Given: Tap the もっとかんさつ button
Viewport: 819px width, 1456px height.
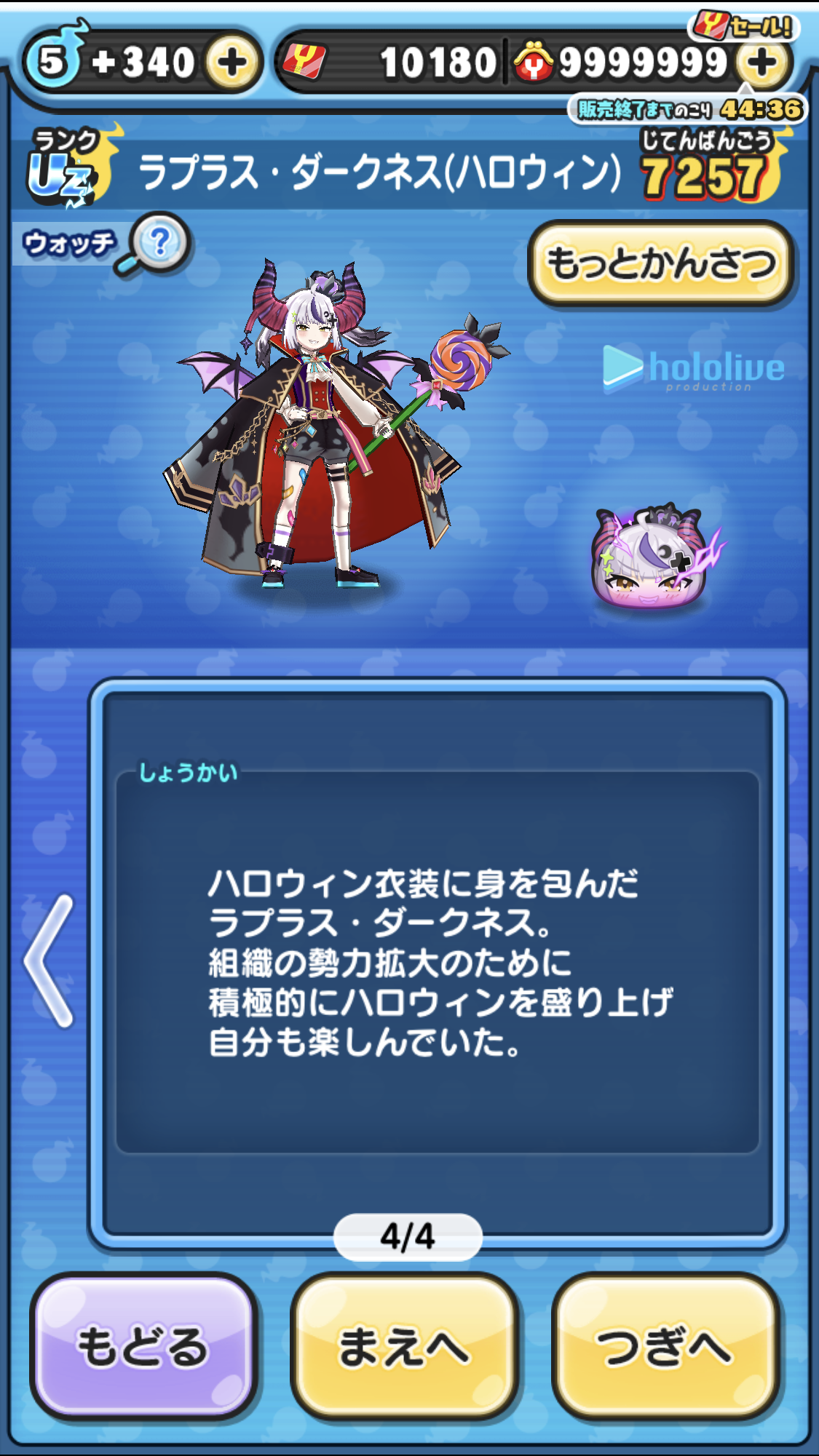Looking at the screenshot, I should pos(661,263).
